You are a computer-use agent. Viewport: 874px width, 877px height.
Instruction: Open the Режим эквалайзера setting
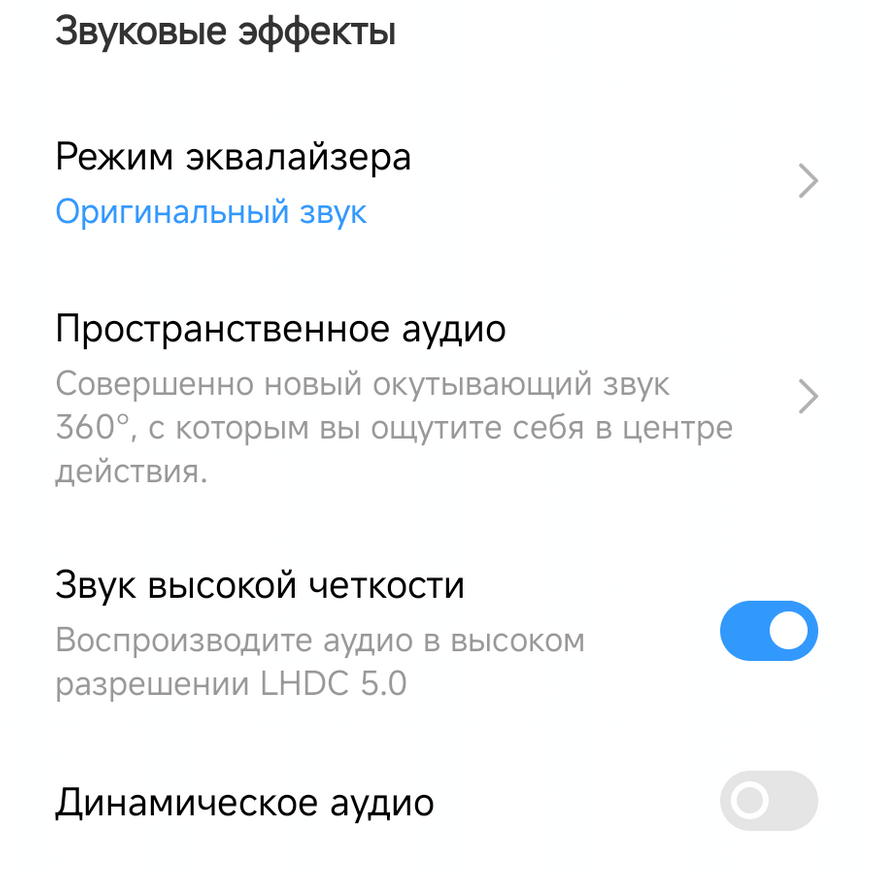point(436,183)
